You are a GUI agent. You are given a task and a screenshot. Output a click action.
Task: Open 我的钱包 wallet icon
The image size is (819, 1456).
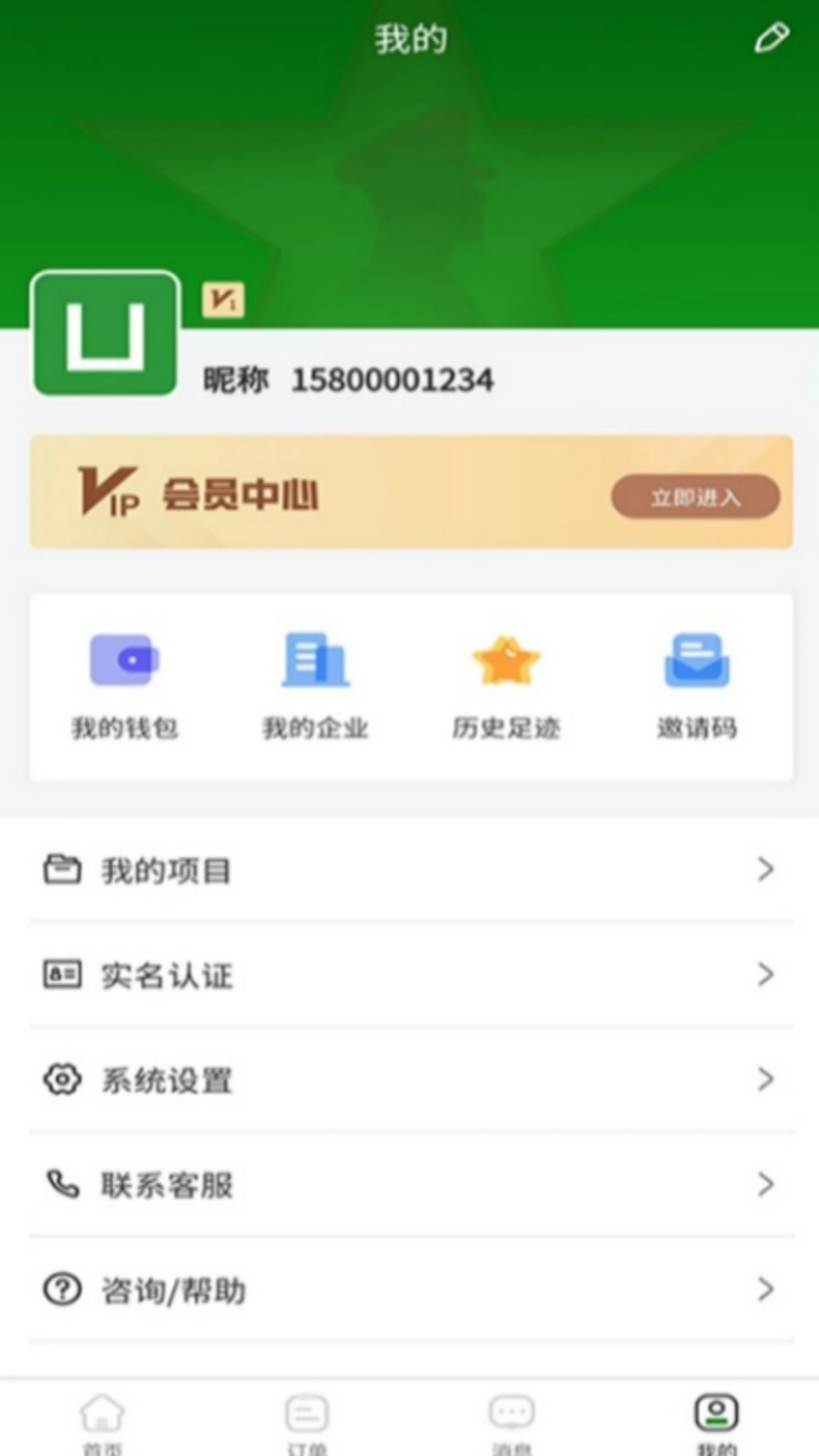125,660
